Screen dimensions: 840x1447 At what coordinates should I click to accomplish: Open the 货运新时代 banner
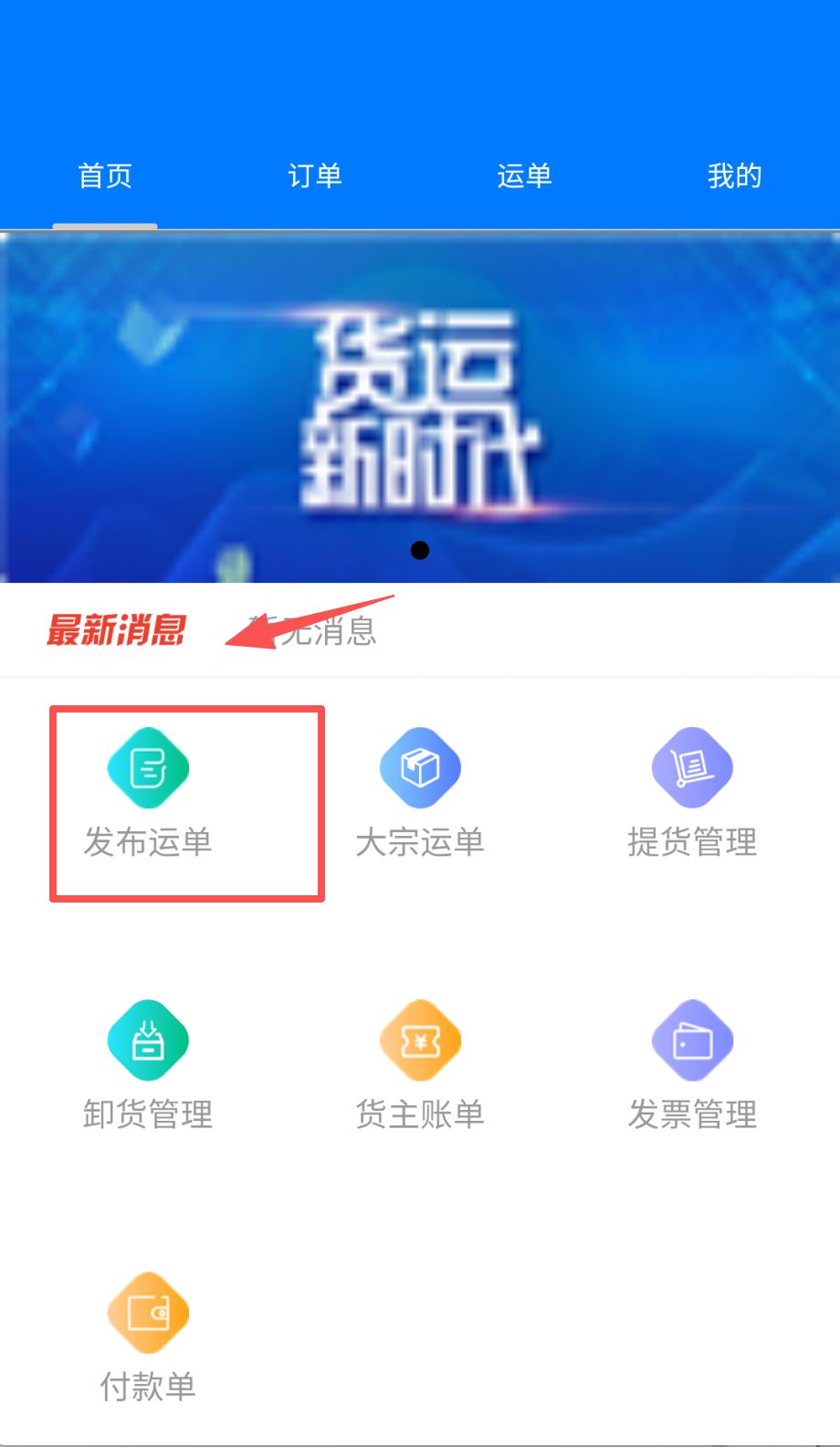(x=420, y=407)
